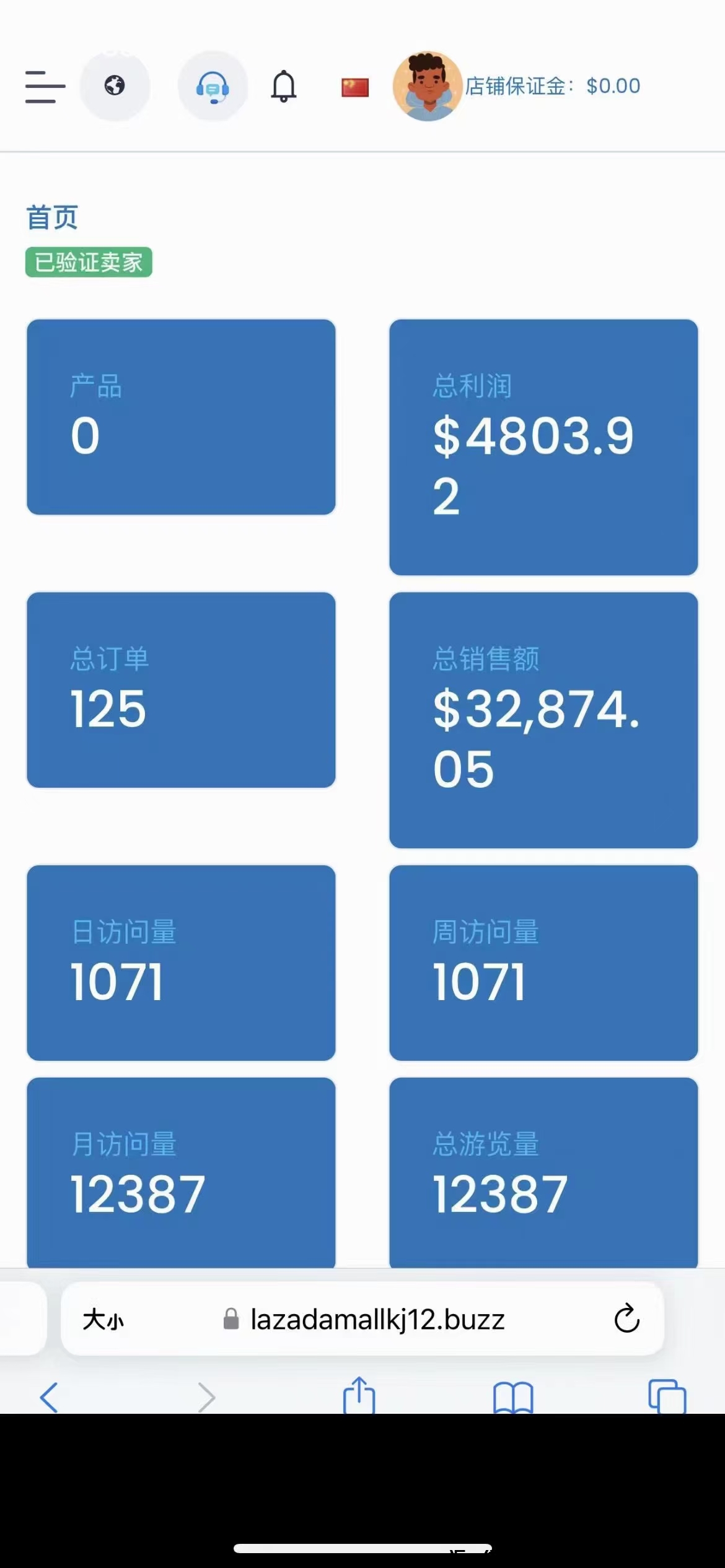The image size is (725, 1568).
Task: Open the hamburger drawer menu
Action: click(45, 86)
